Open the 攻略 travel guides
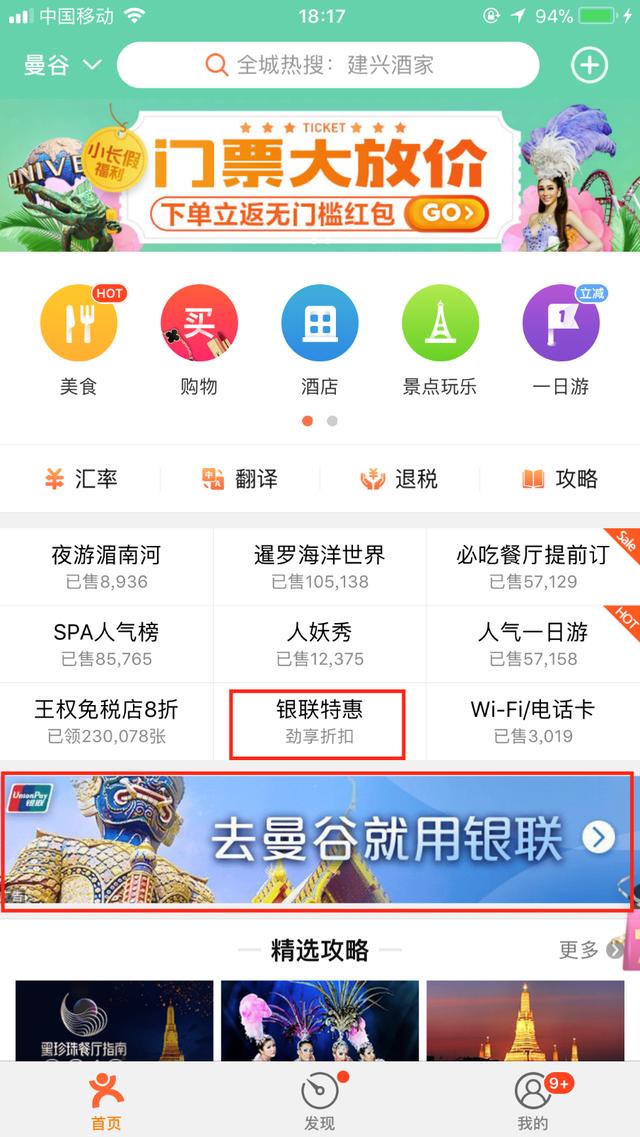The height and width of the screenshot is (1137, 640). pyautogui.click(x=559, y=479)
